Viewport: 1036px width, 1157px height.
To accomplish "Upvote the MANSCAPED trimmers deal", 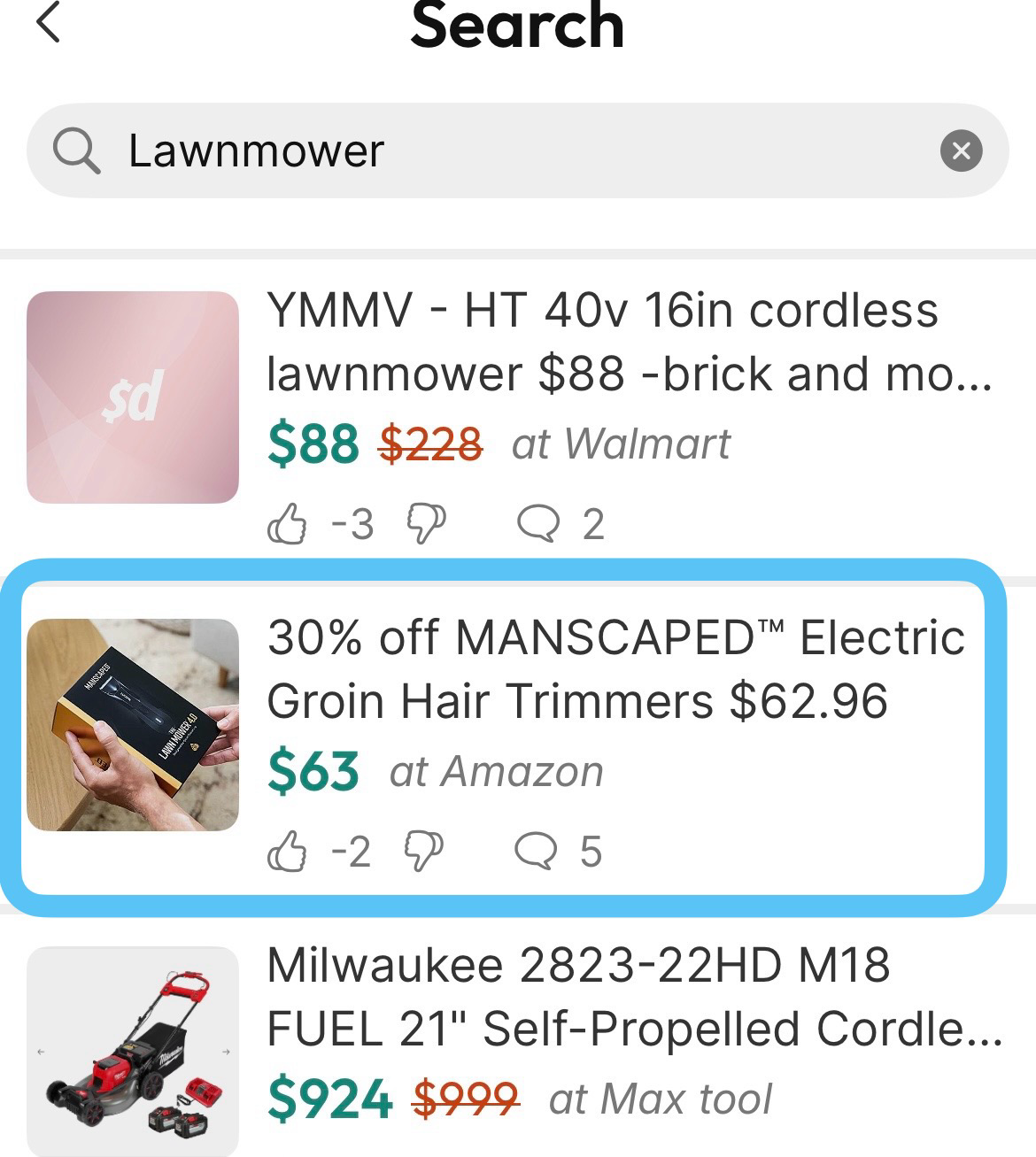I will pyautogui.click(x=287, y=852).
